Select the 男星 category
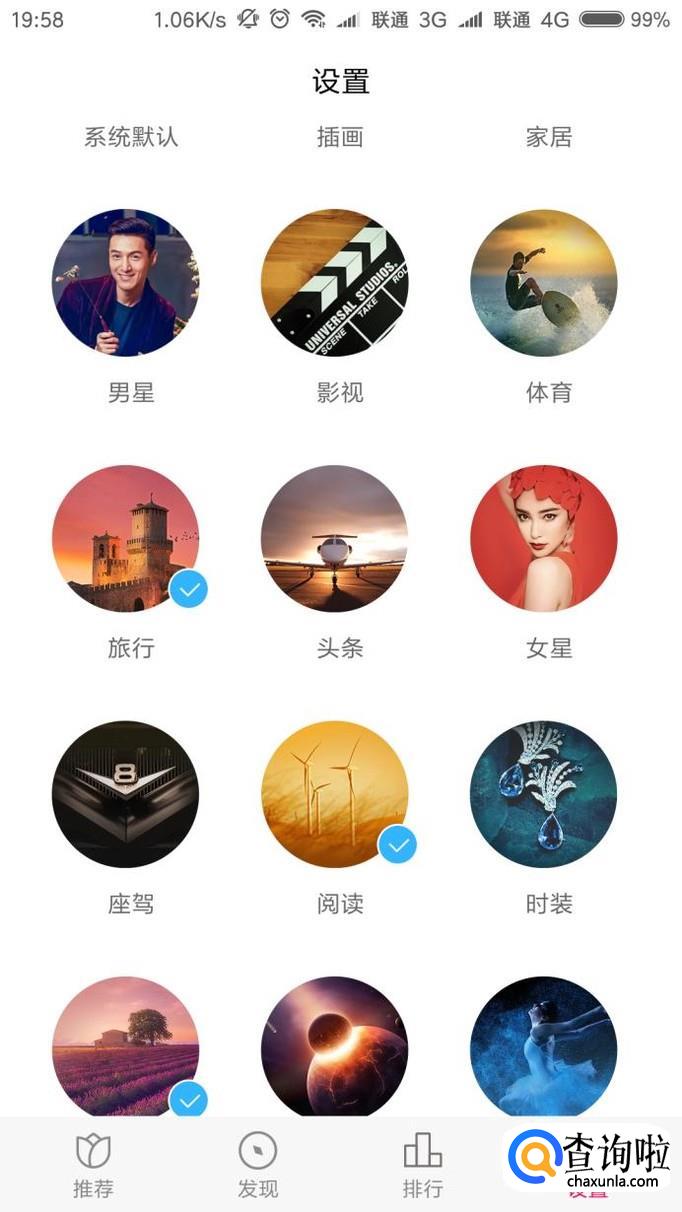682x1212 pixels. [125, 283]
